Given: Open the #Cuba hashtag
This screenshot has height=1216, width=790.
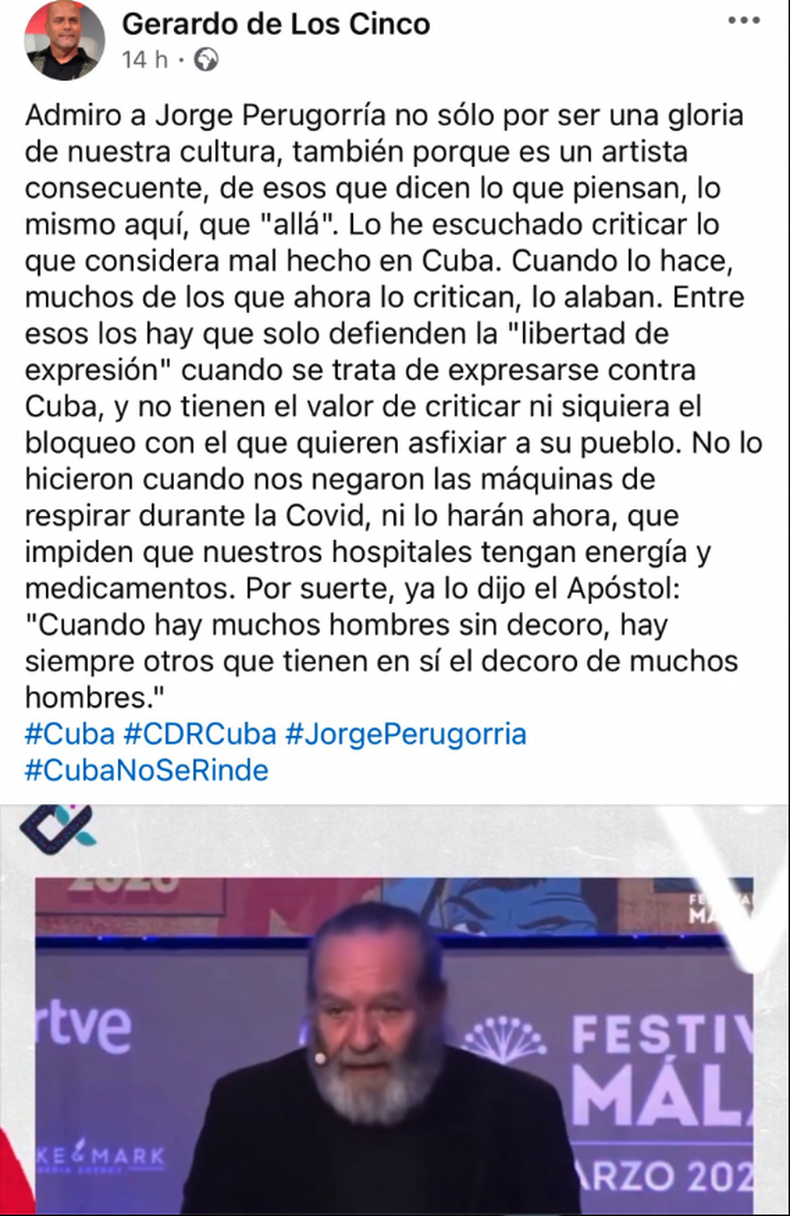Looking at the screenshot, I should pos(68,734).
